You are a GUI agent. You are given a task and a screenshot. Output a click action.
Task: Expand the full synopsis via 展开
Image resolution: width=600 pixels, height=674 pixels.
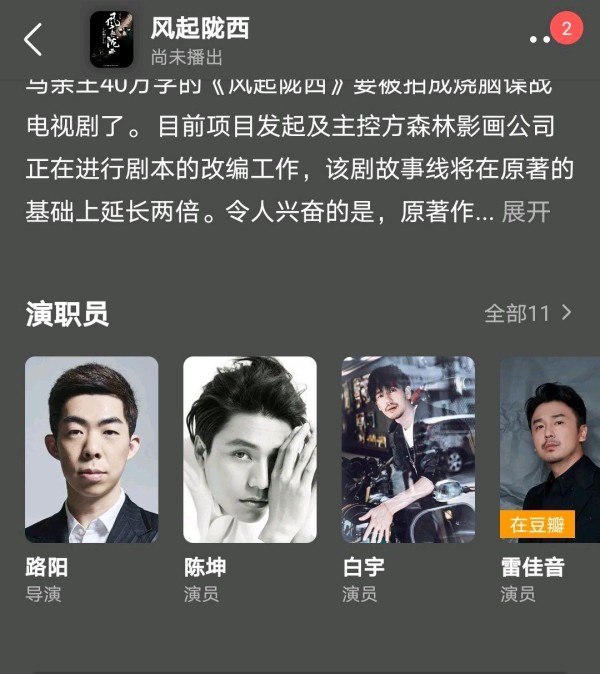coord(526,212)
